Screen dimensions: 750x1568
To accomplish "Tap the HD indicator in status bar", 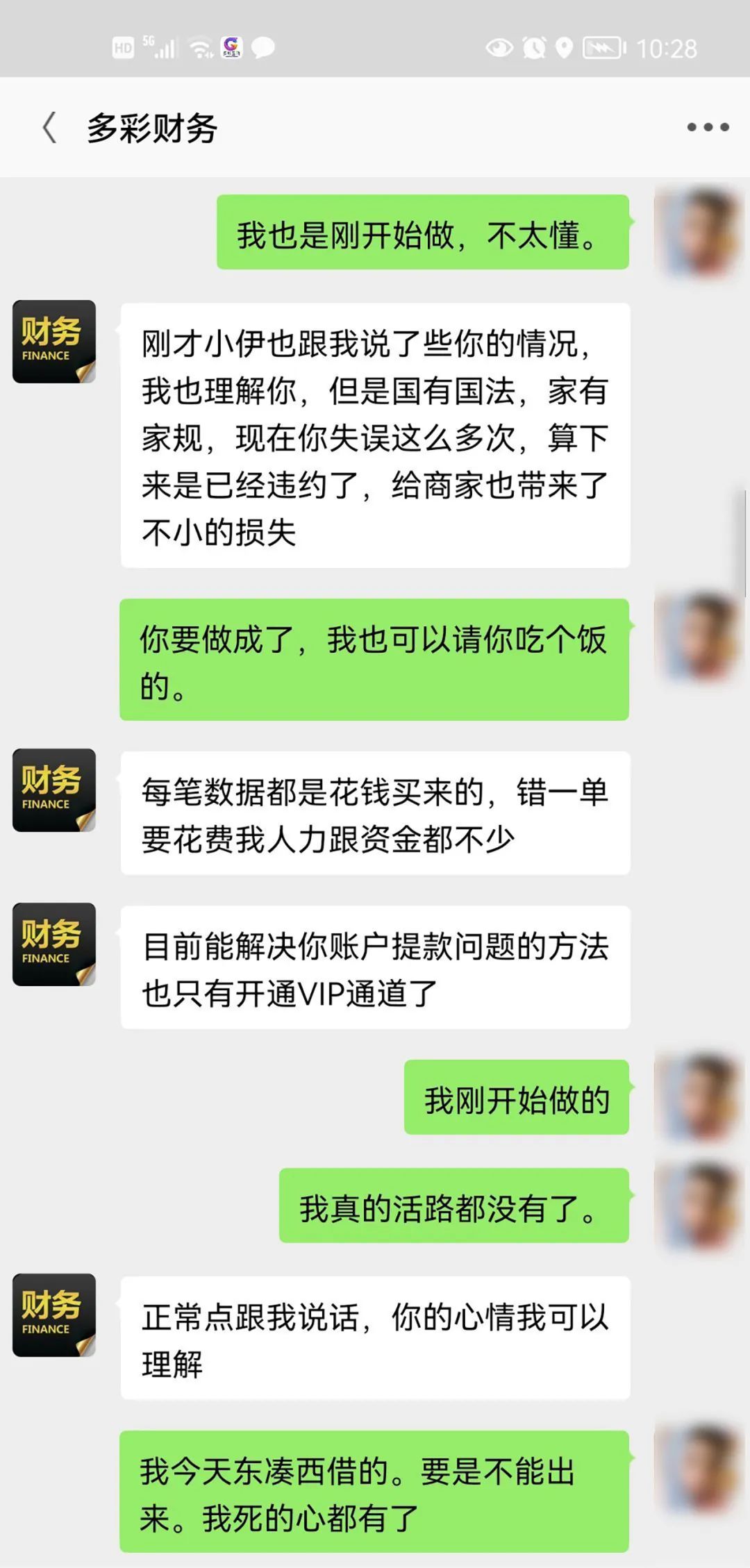I will pyautogui.click(x=123, y=46).
